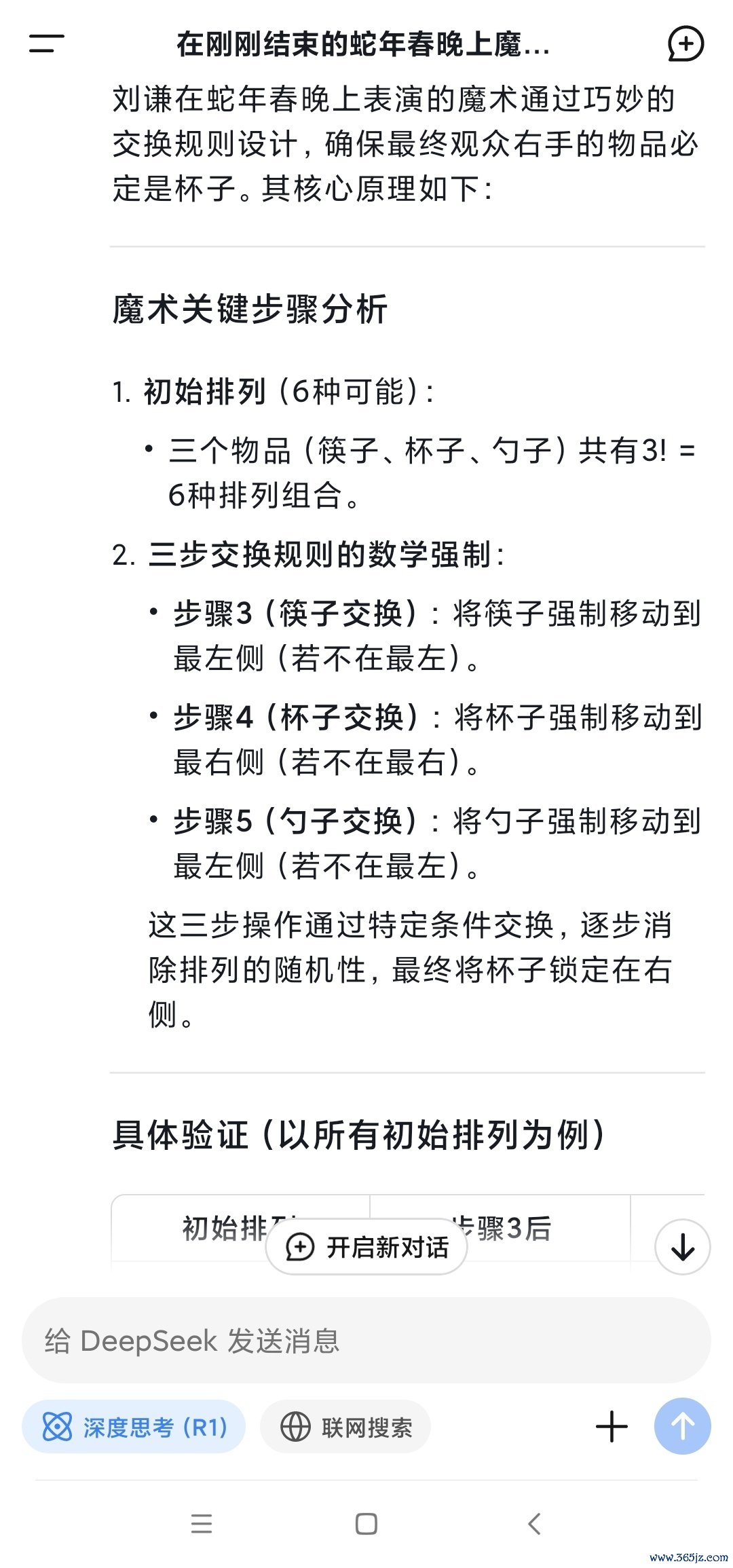Viewport: 733px width, 1568px height.
Task: Start a new chat from the top bar icon
Action: point(685,44)
